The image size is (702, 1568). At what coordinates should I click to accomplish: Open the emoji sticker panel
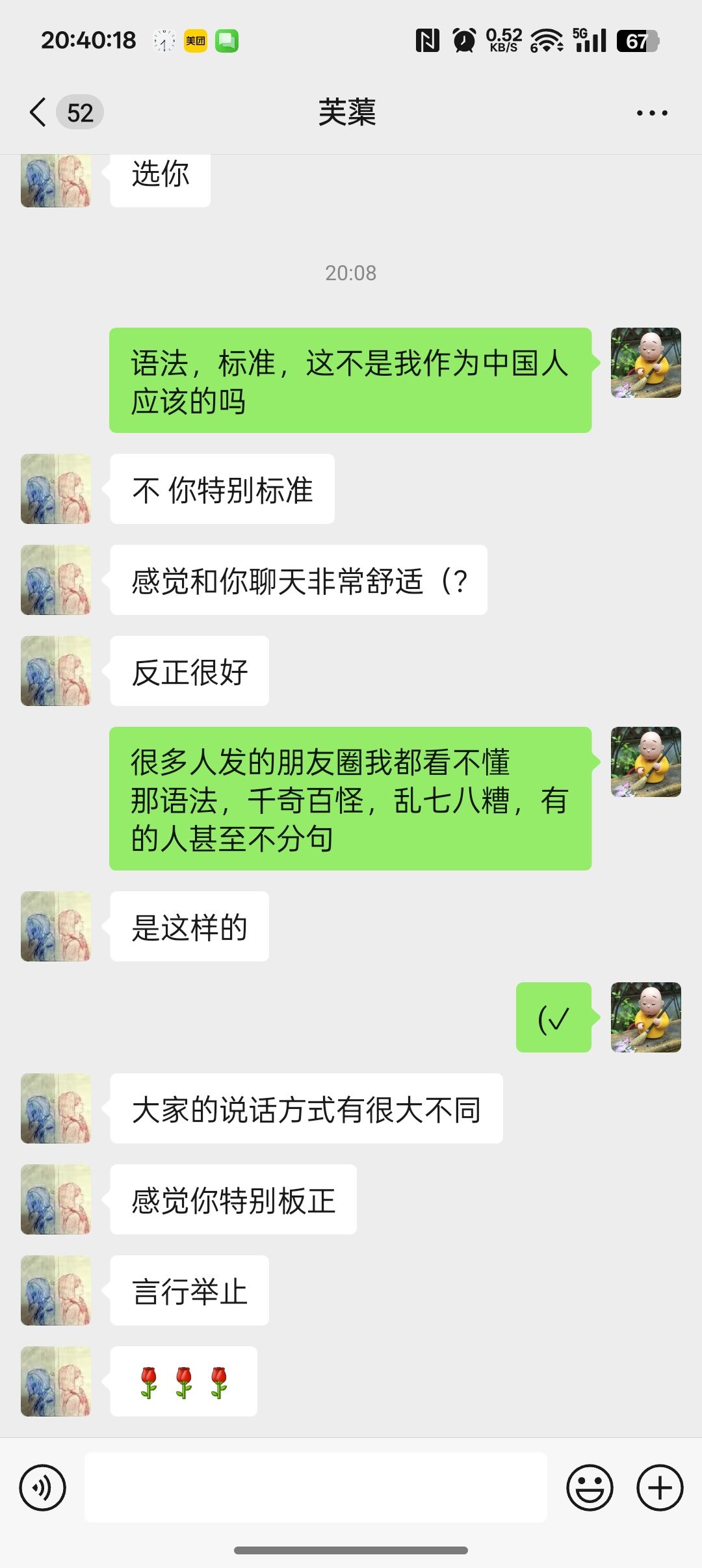[x=590, y=1487]
